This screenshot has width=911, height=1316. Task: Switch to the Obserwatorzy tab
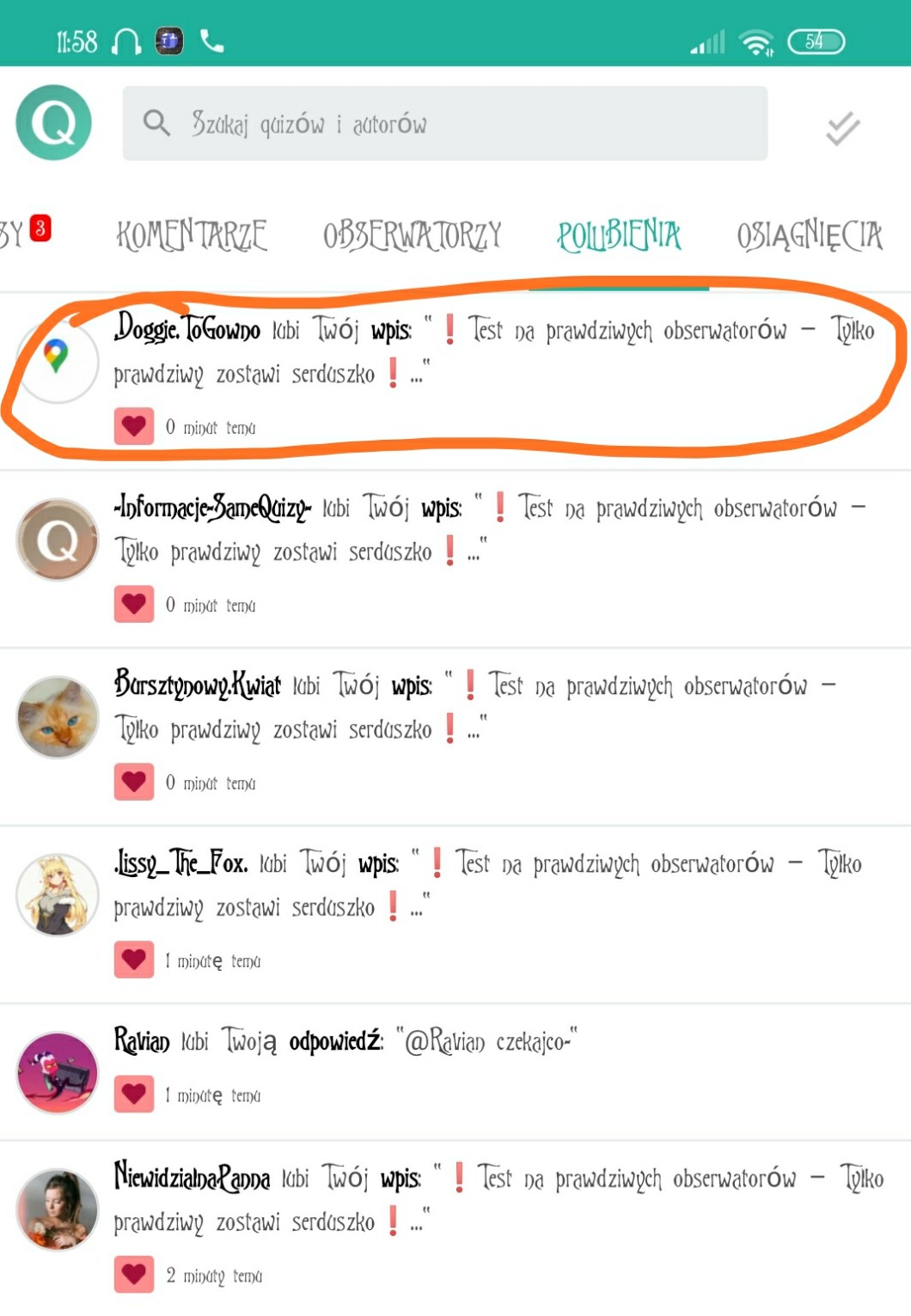coord(412,235)
